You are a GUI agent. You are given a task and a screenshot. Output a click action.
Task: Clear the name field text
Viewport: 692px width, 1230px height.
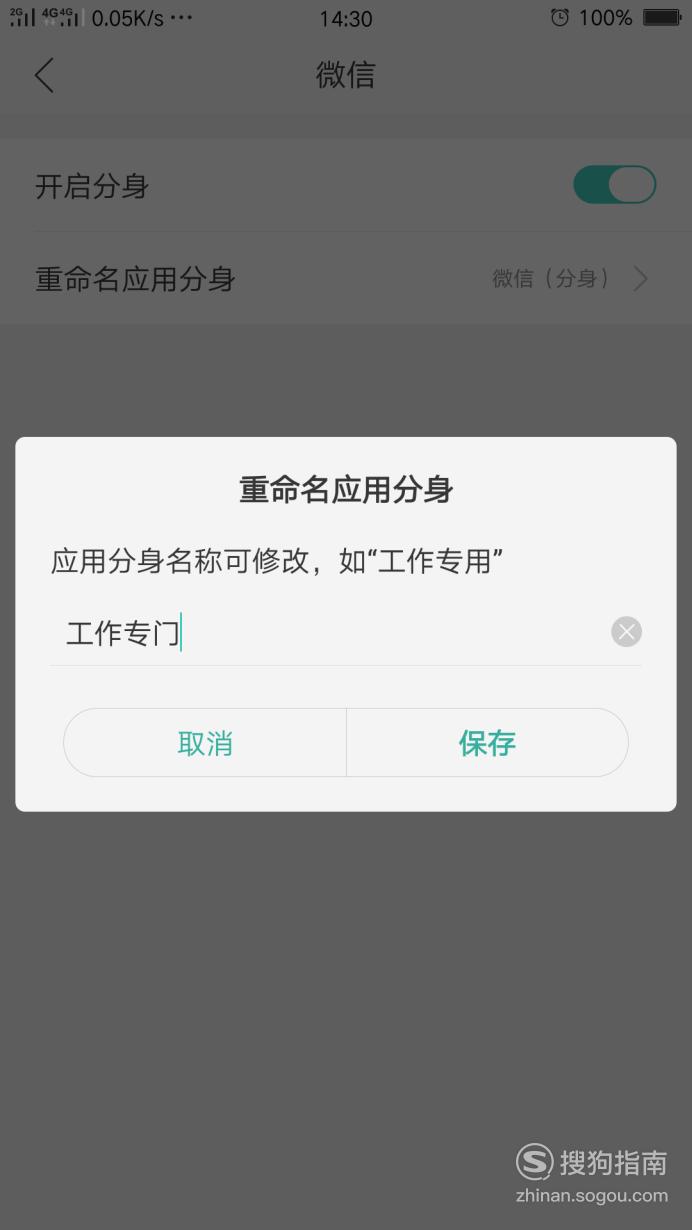[626, 632]
